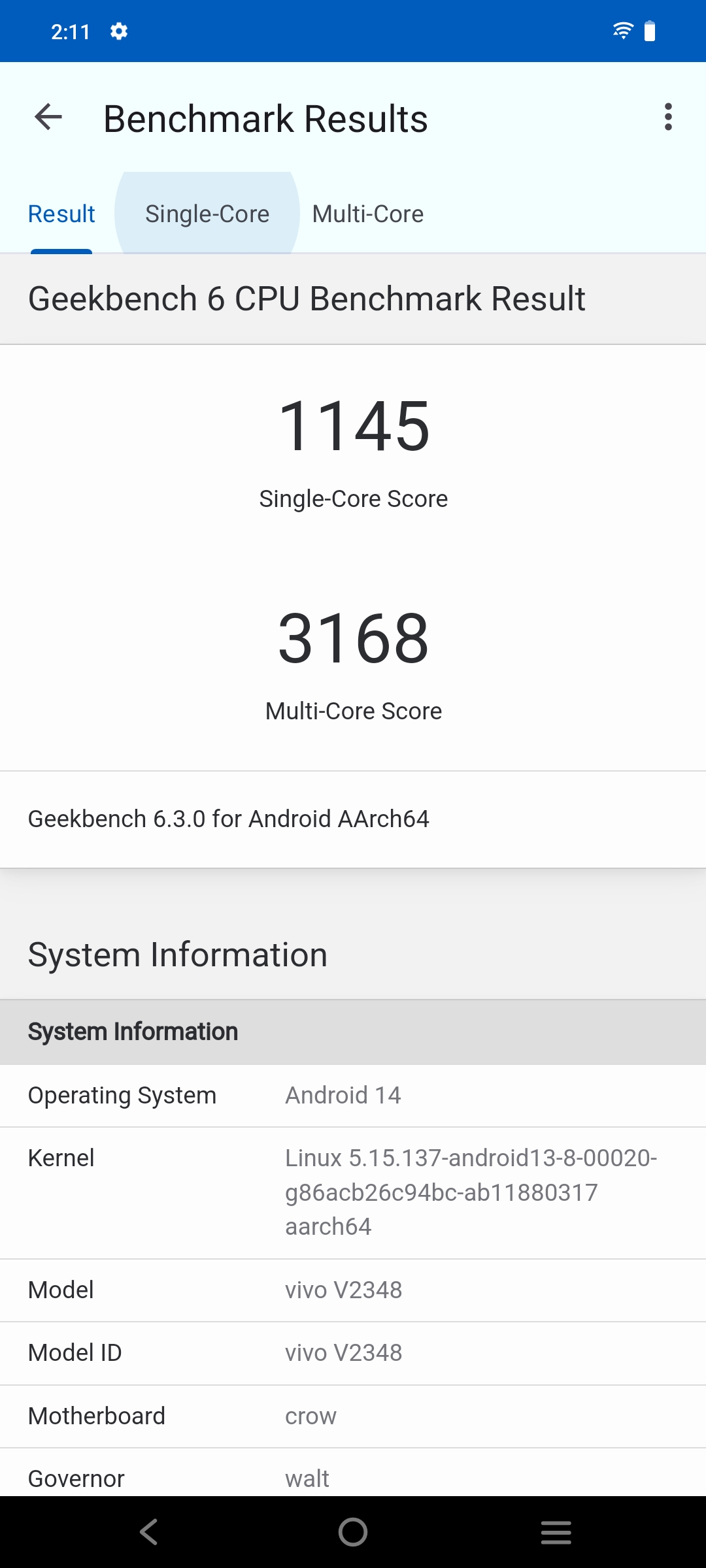
Task: Switch to the Single-Core tab
Action: [x=207, y=214]
